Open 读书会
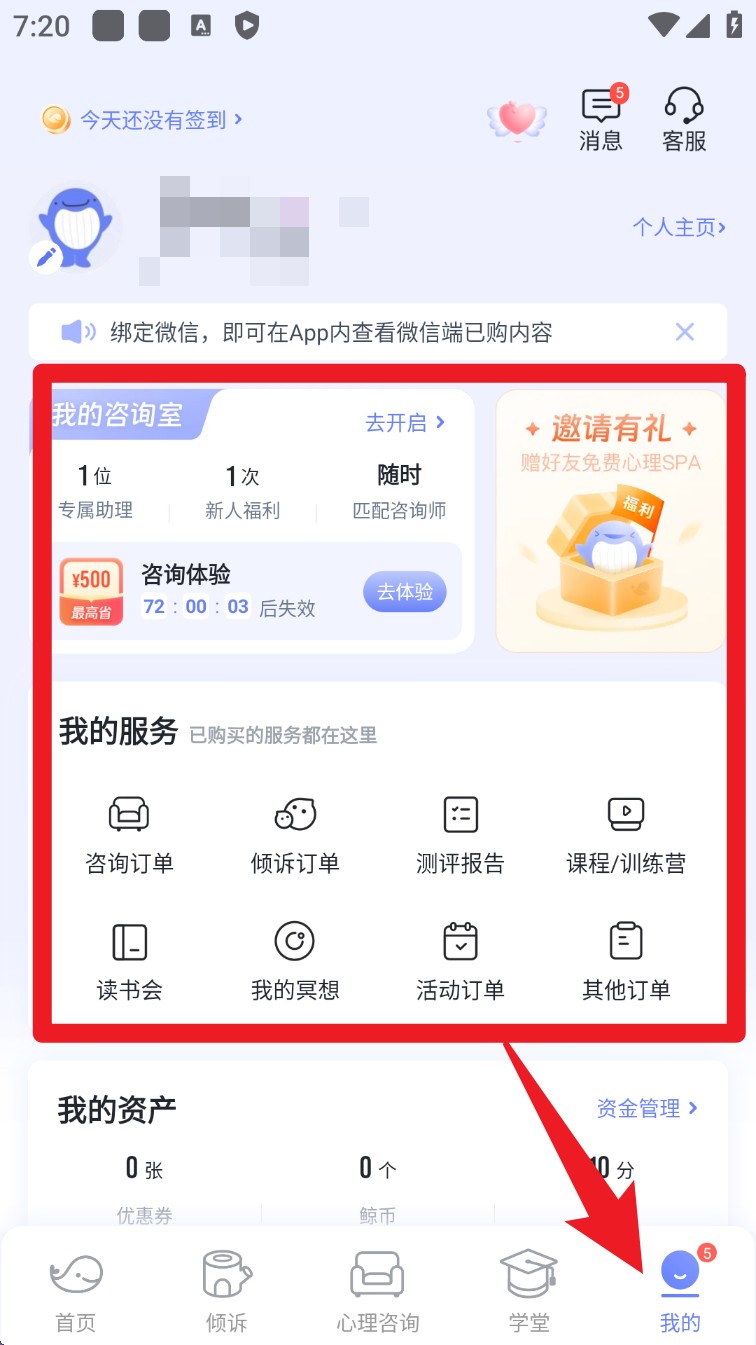Image resolution: width=756 pixels, height=1345 pixels. pos(129,960)
